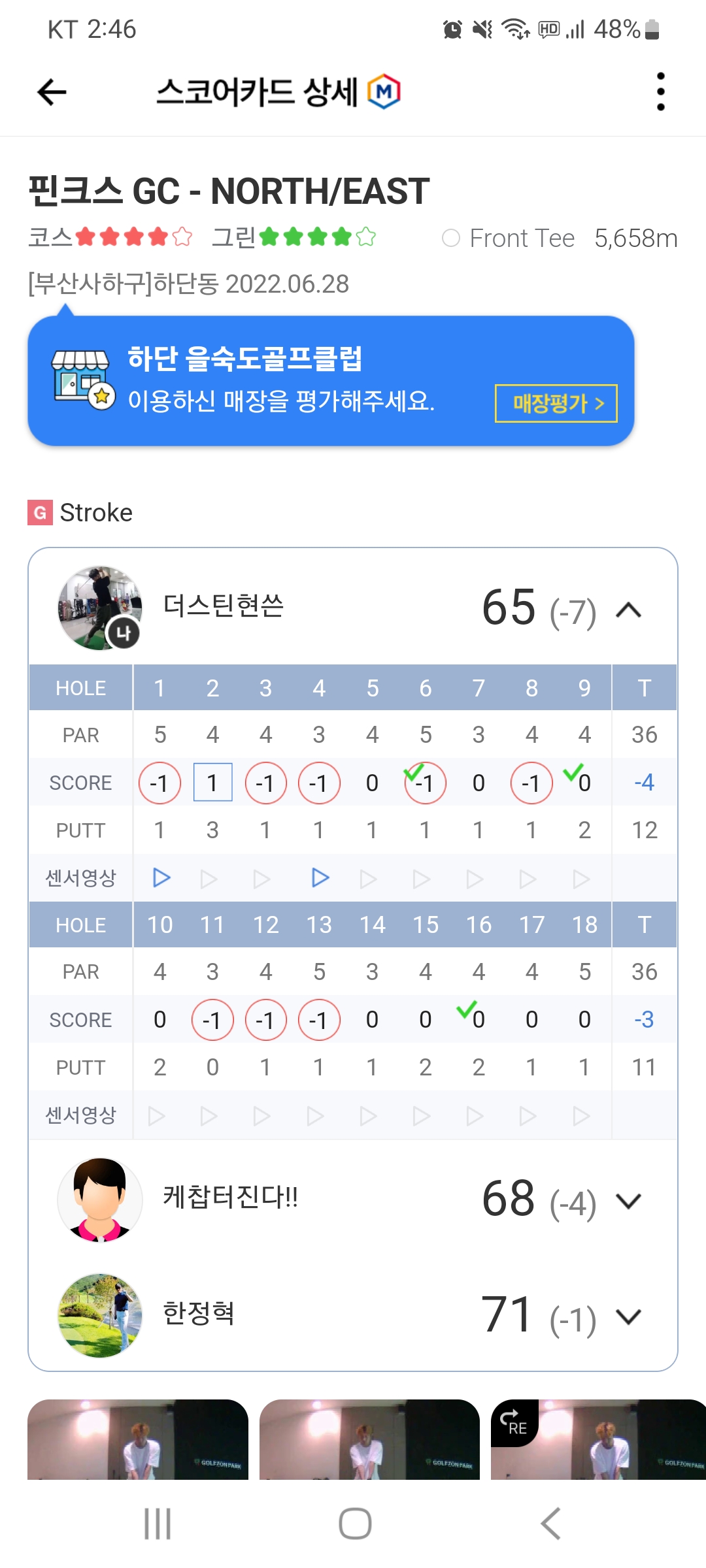Image resolution: width=706 pixels, height=1568 pixels.
Task: Play the sensor video for hole 1
Action: [161, 877]
